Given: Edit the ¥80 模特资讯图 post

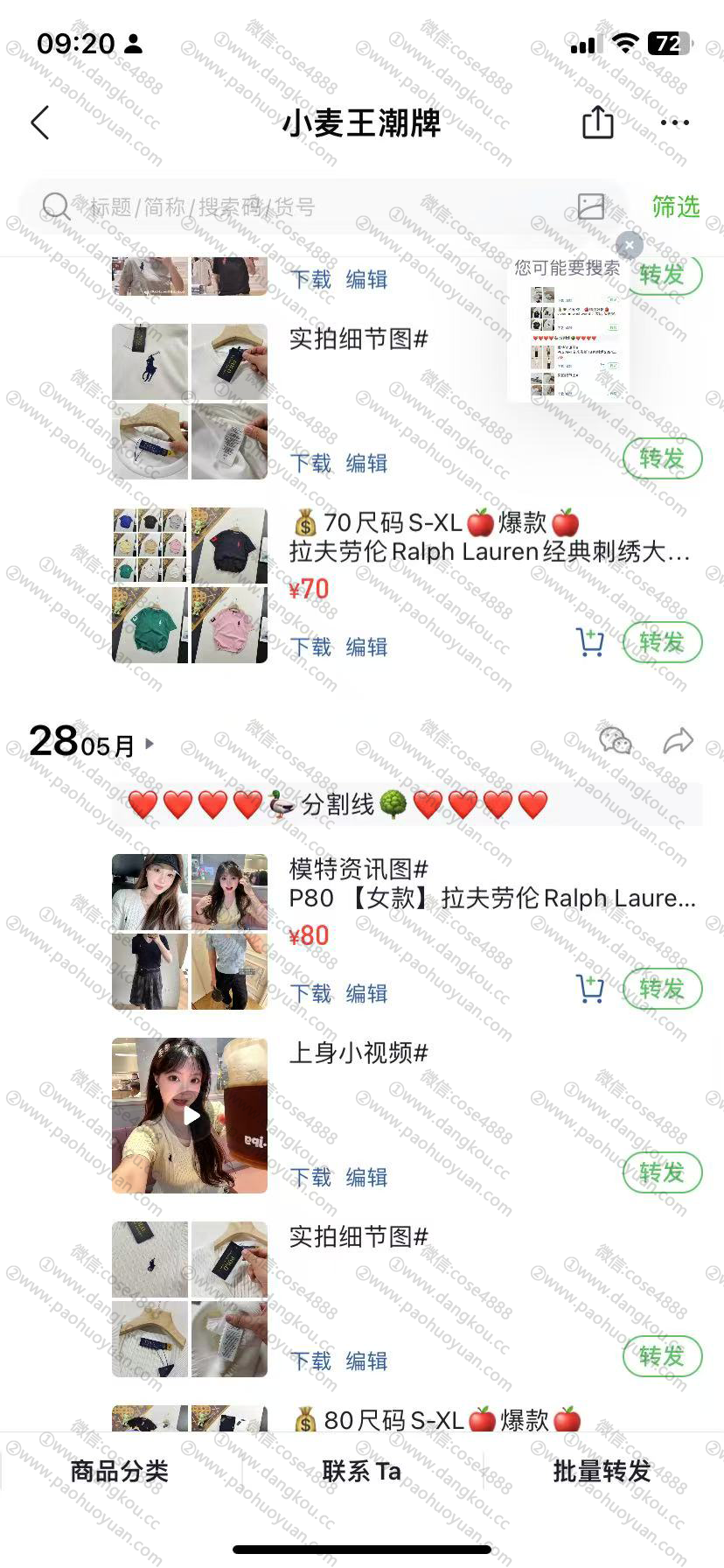Looking at the screenshot, I should click(366, 993).
